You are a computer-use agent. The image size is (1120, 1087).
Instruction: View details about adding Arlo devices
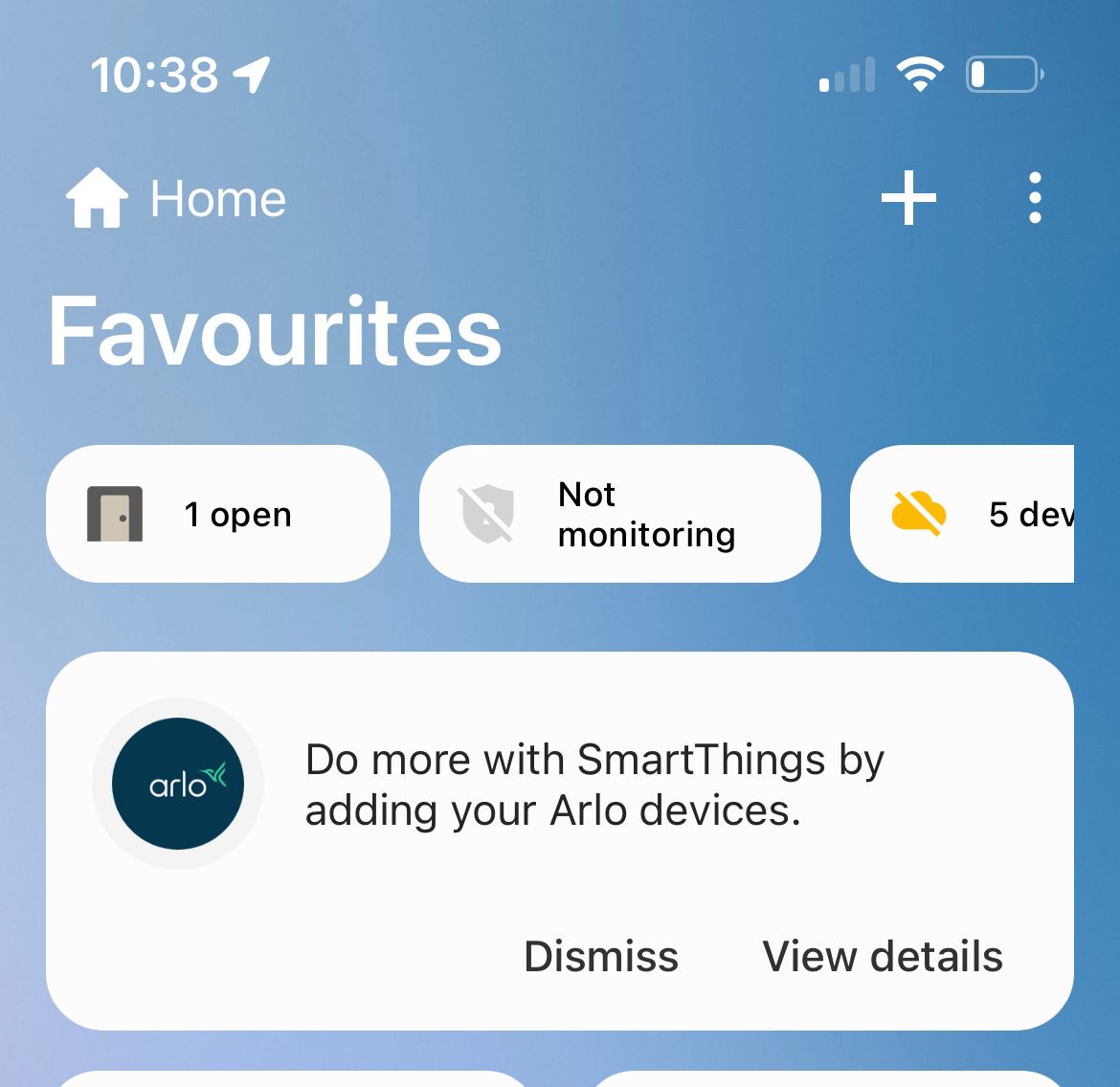pos(882,956)
